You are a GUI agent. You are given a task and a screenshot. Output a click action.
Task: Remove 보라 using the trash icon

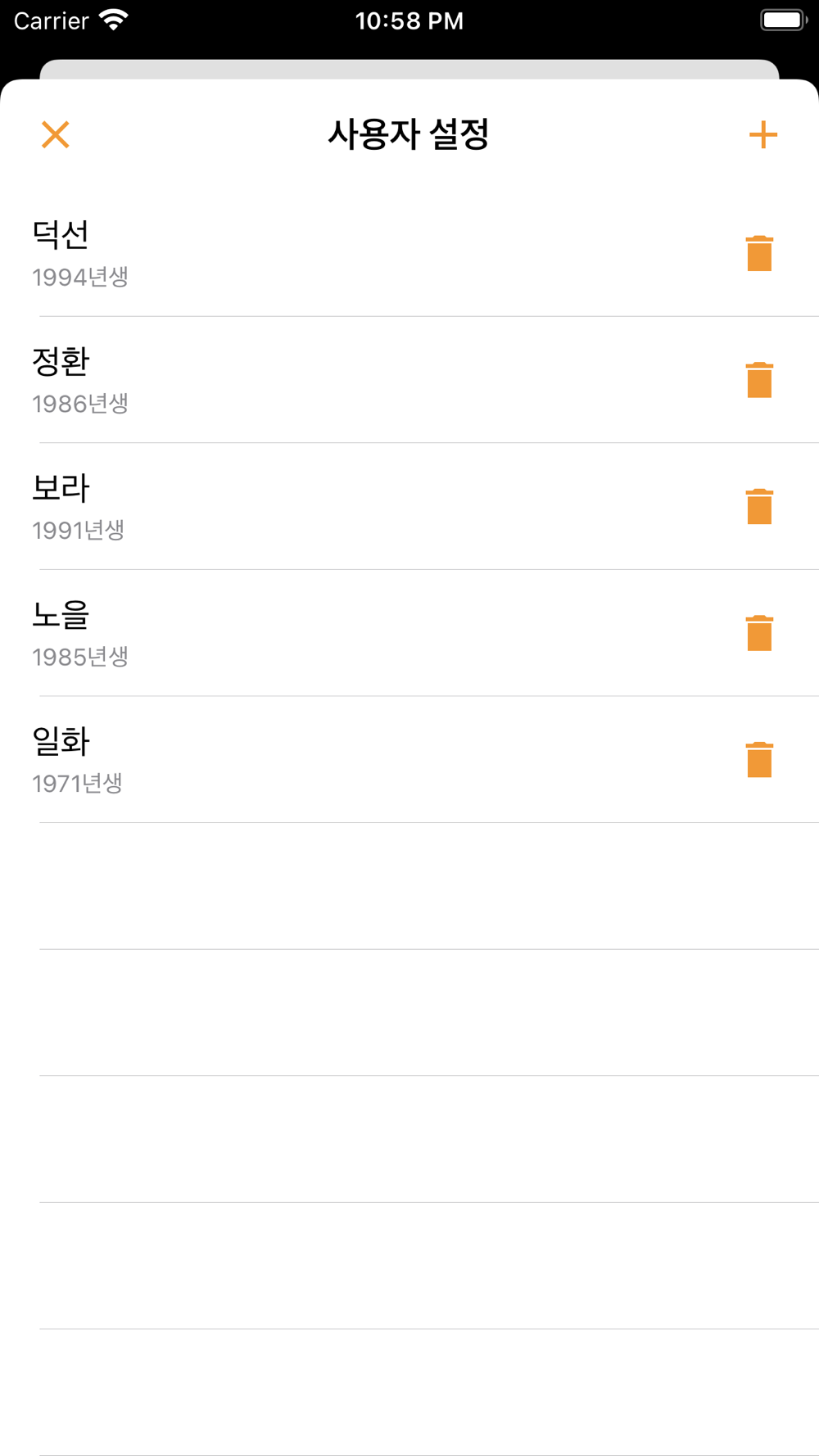(x=759, y=506)
